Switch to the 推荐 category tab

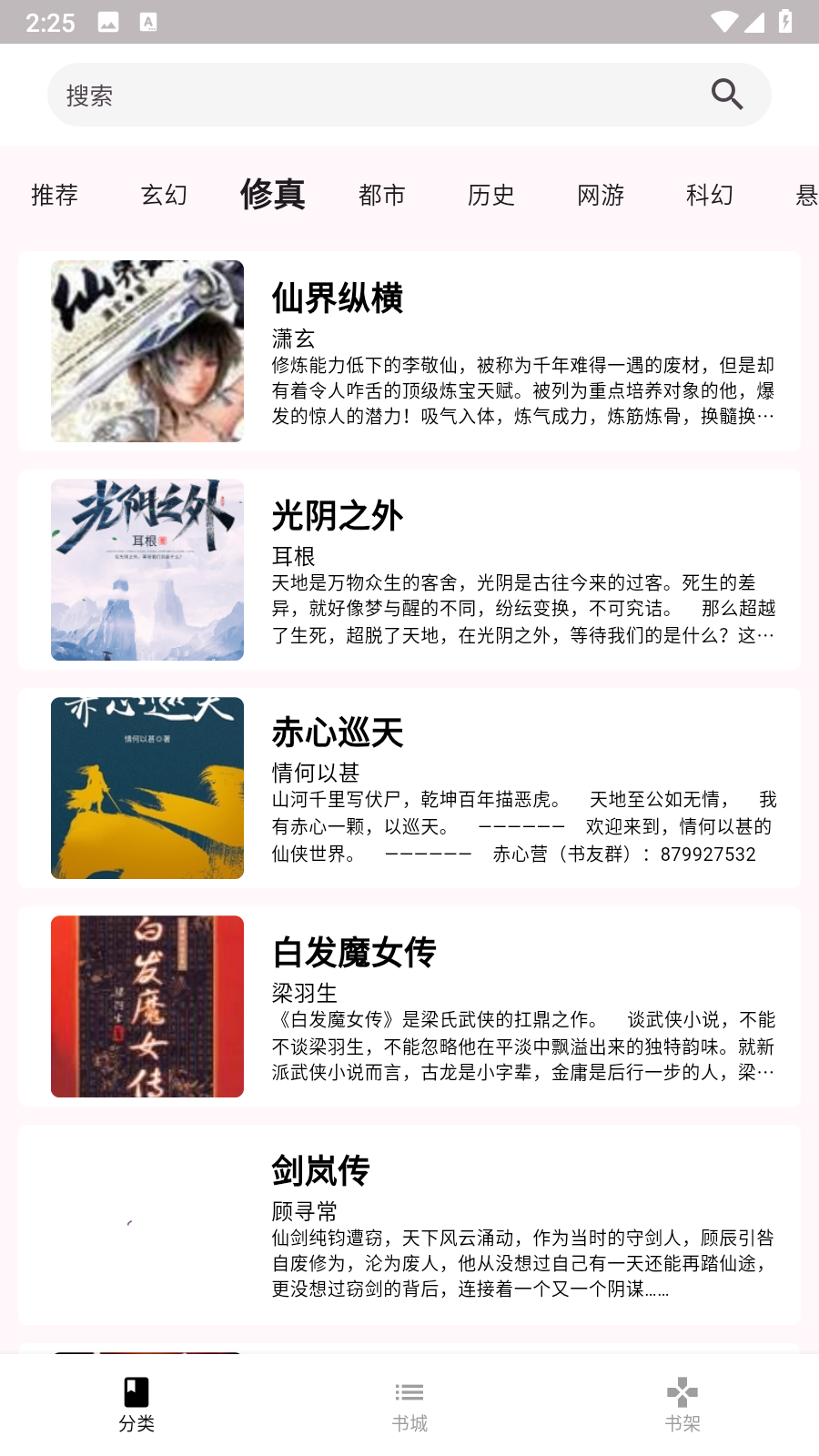coord(55,195)
